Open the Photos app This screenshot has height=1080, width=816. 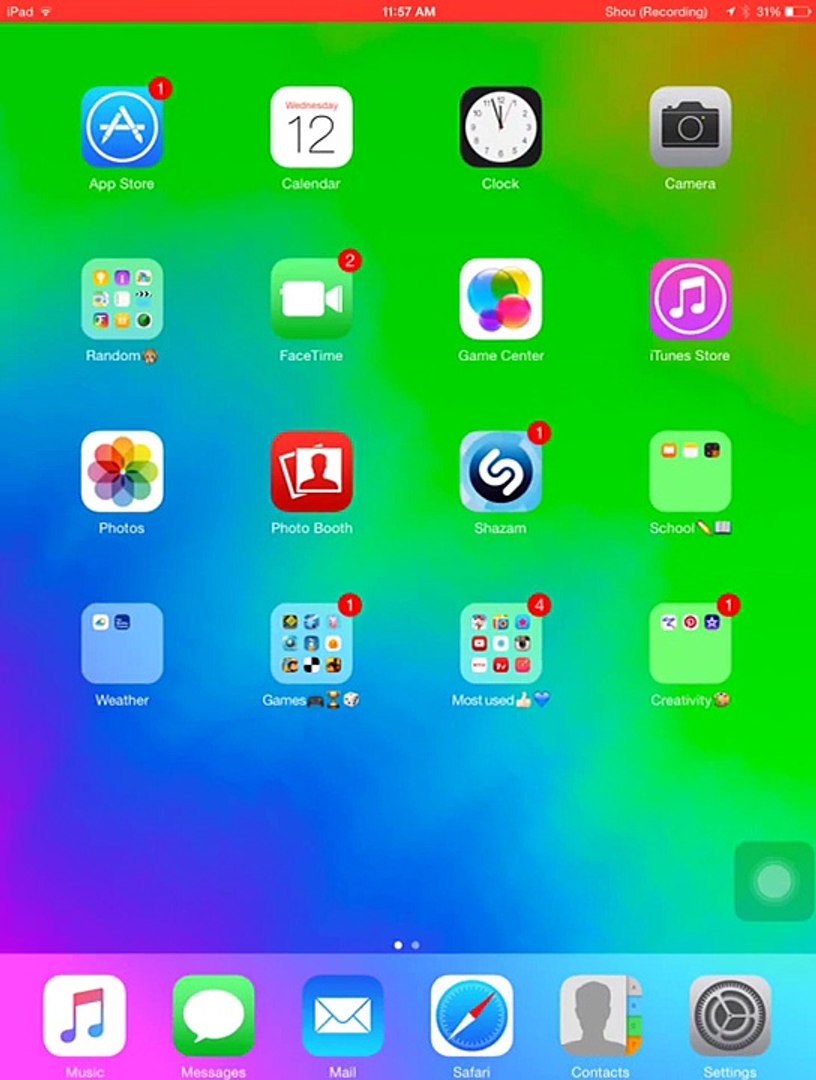pyautogui.click(x=122, y=471)
